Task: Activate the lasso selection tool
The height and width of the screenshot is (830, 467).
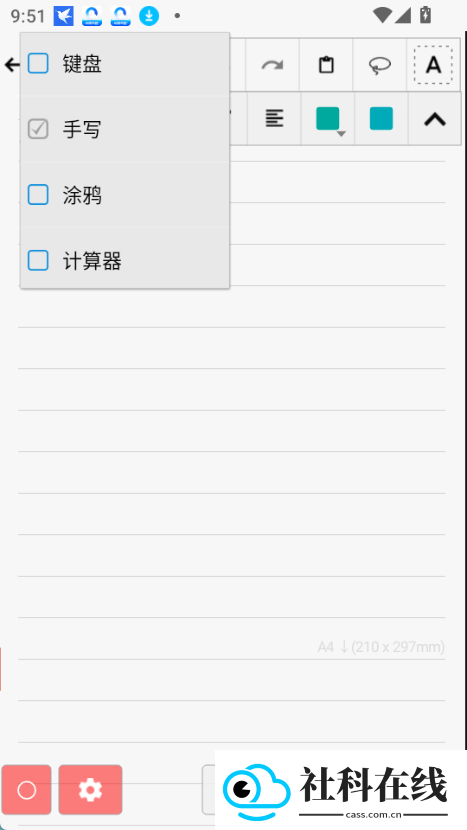Action: tap(380, 65)
